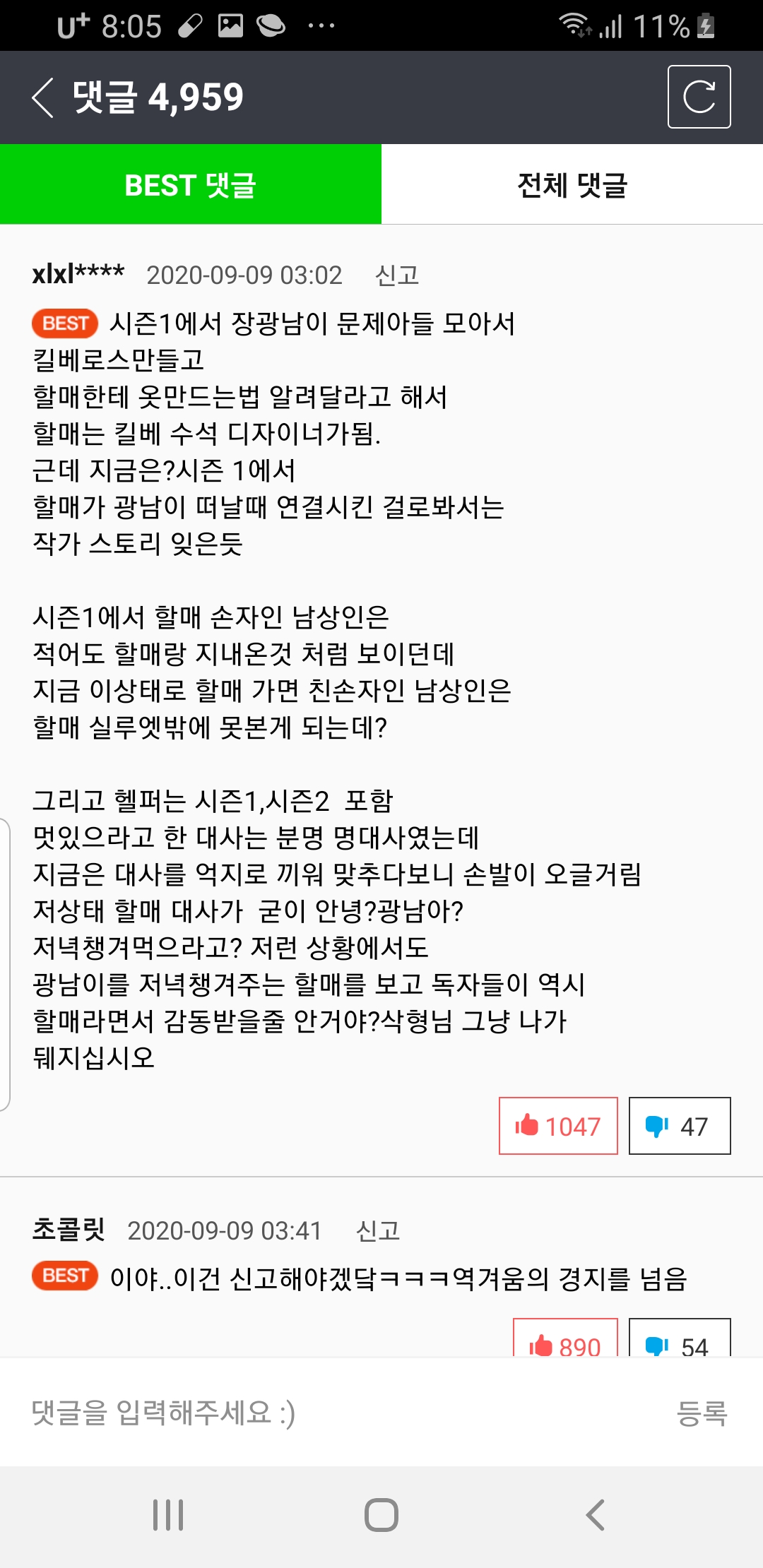Dislike xlxl****'s comment with 47 dislikes
This screenshot has height=1568, width=763.
(680, 1126)
